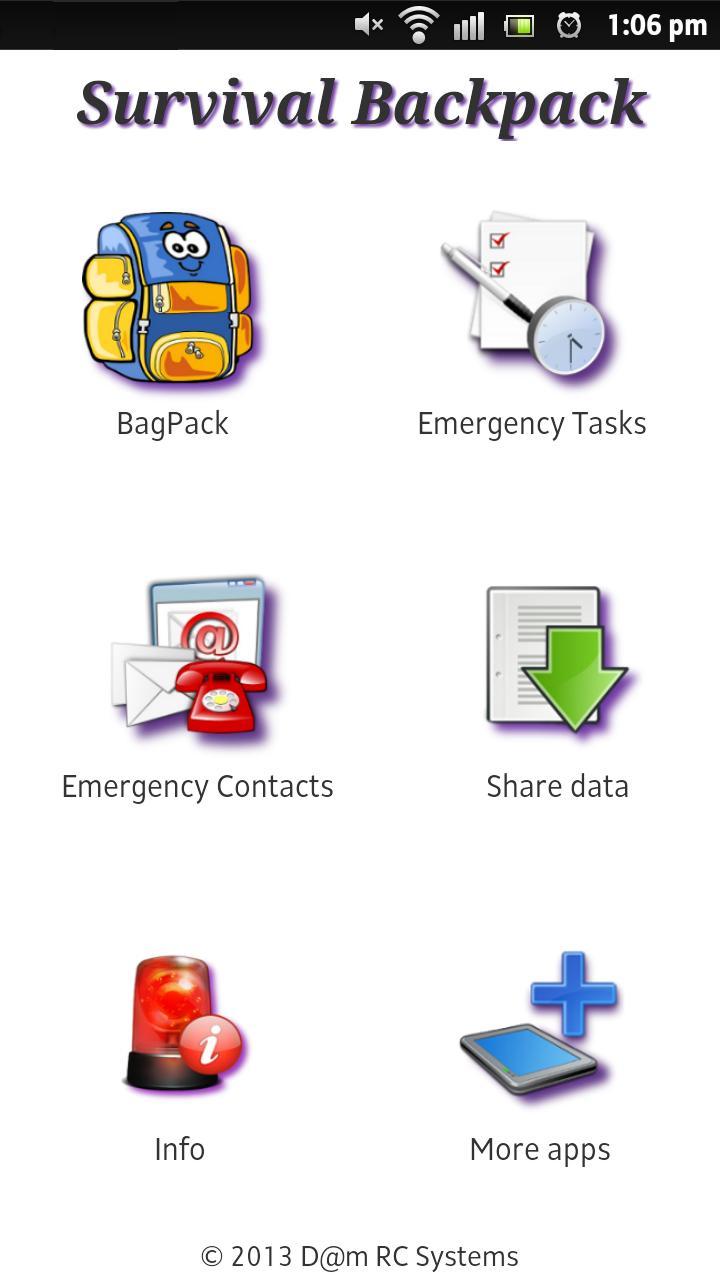720x1280 pixels.
Task: Open Emergency Contacts
Action: click(x=195, y=662)
